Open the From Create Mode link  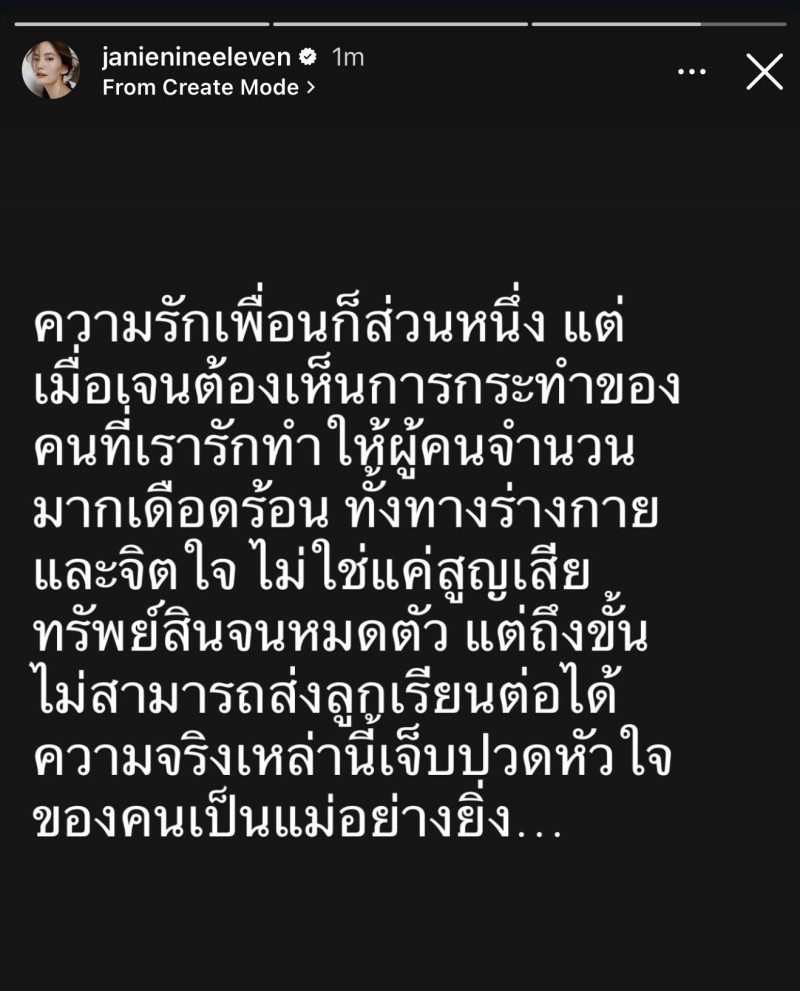(x=208, y=88)
